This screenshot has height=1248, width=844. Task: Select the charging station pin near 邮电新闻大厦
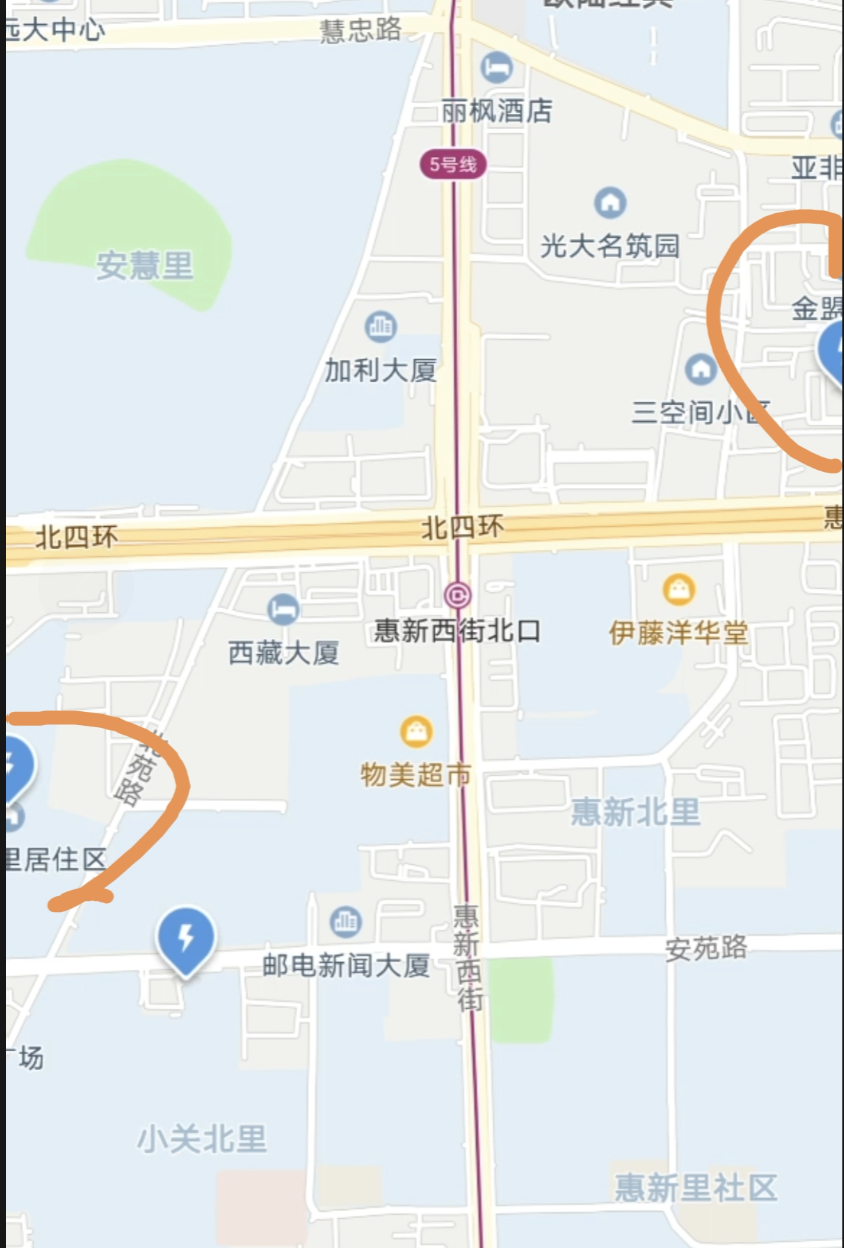185,940
